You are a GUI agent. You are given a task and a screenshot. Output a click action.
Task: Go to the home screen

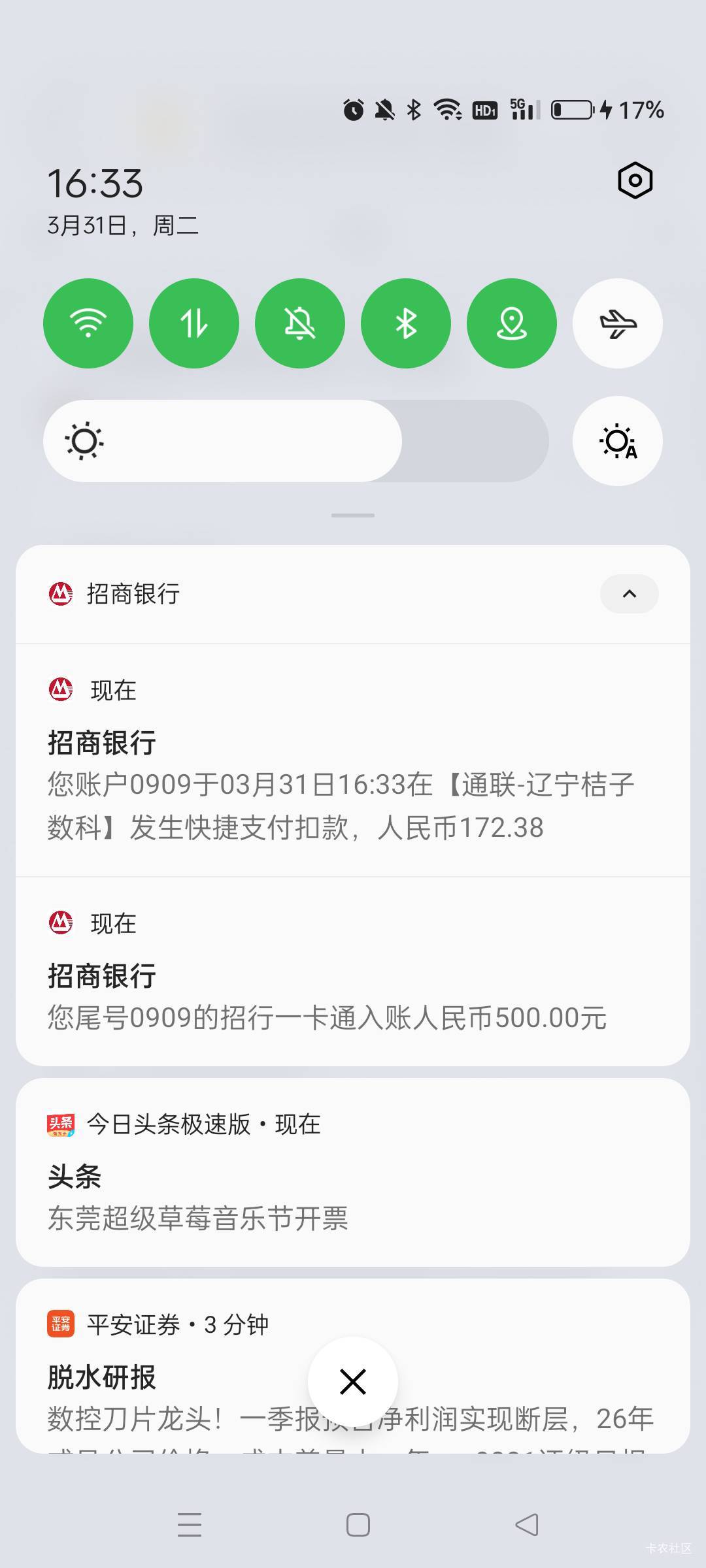coord(358,1525)
